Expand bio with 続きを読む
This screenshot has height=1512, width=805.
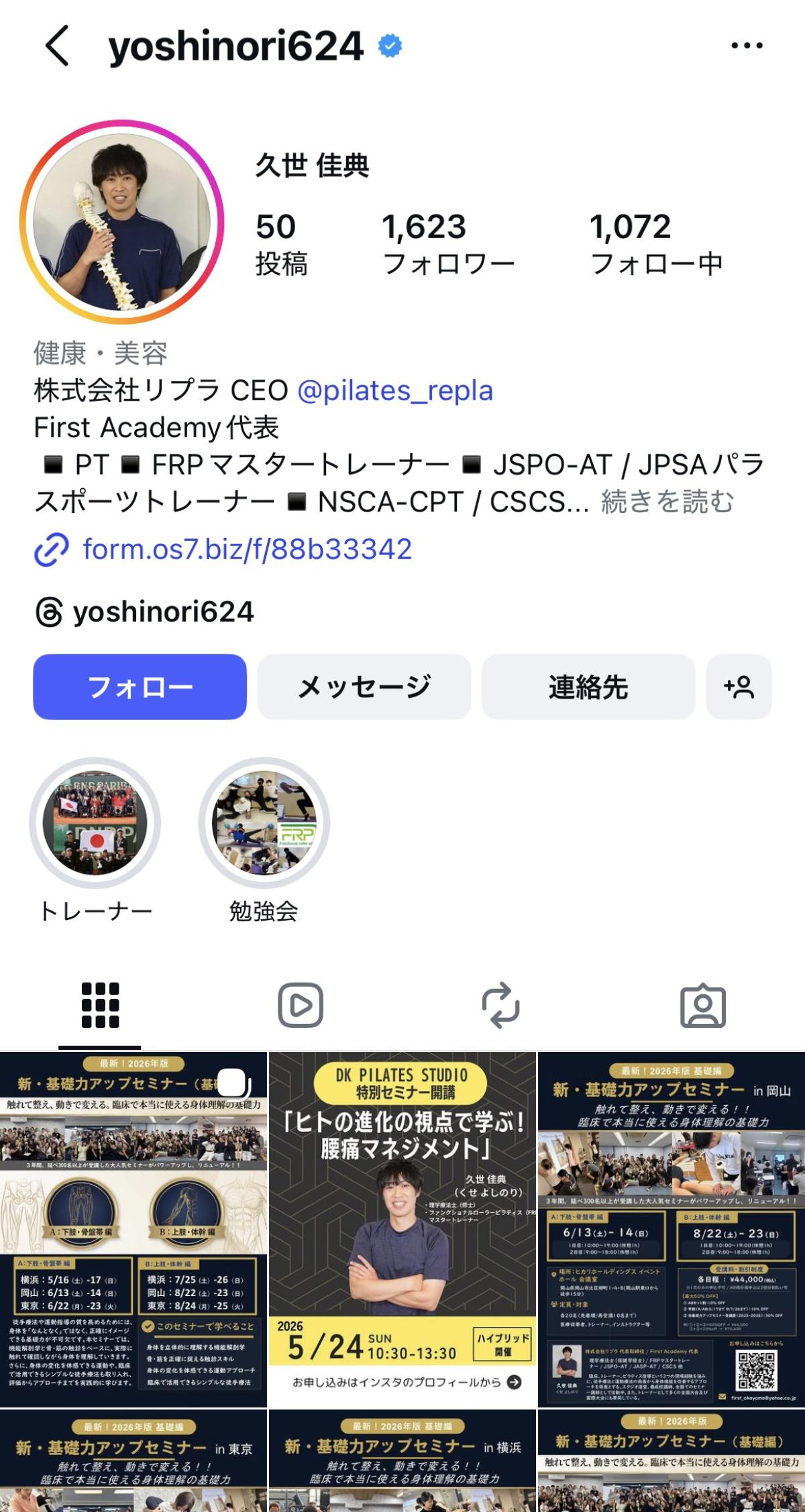pos(667,502)
